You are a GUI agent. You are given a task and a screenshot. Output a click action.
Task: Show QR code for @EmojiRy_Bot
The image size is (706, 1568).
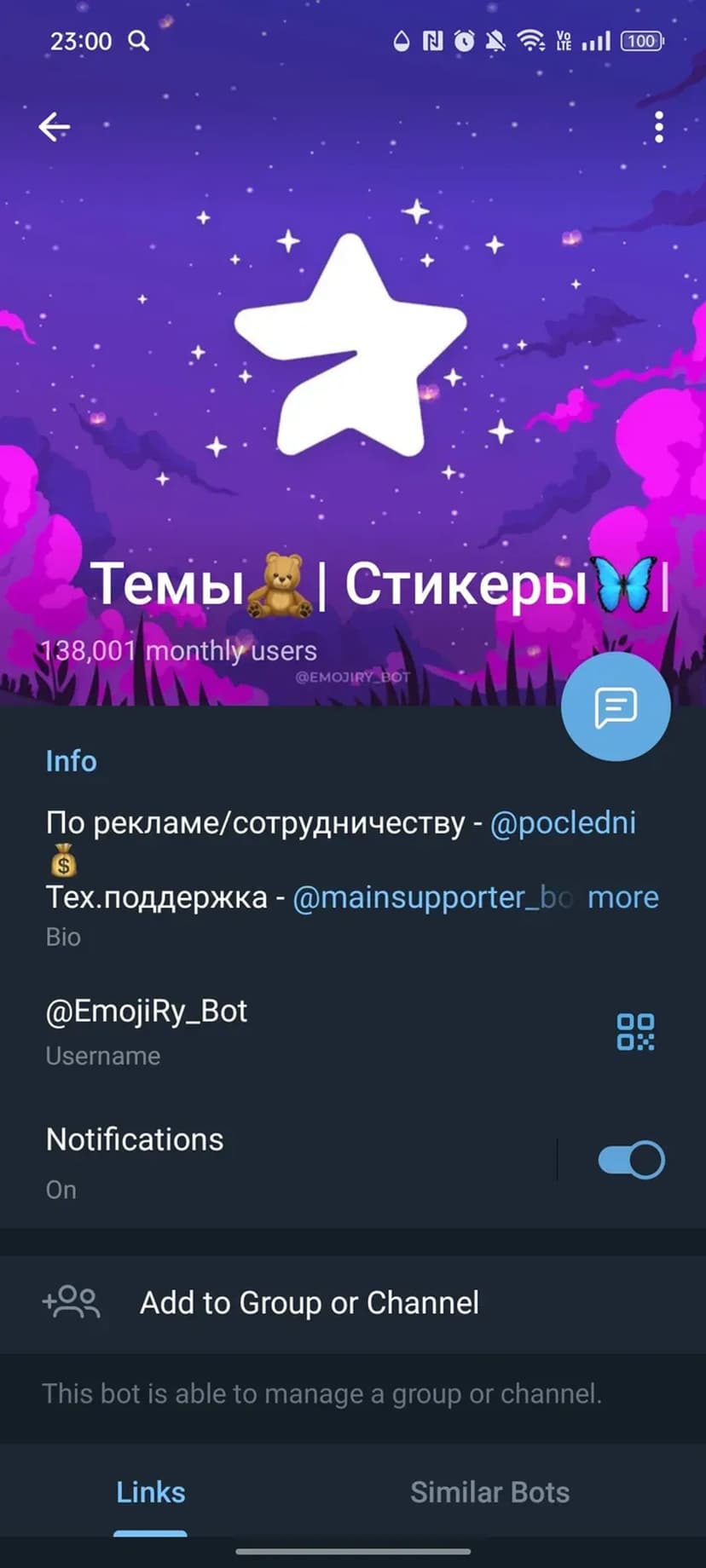[635, 1031]
